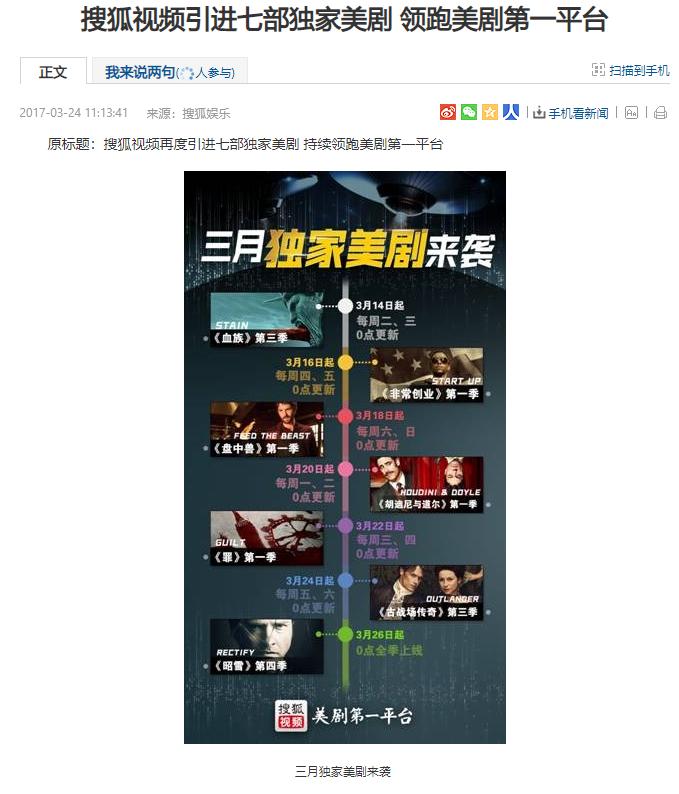Share the article to WeChat

pyautogui.click(x=469, y=113)
